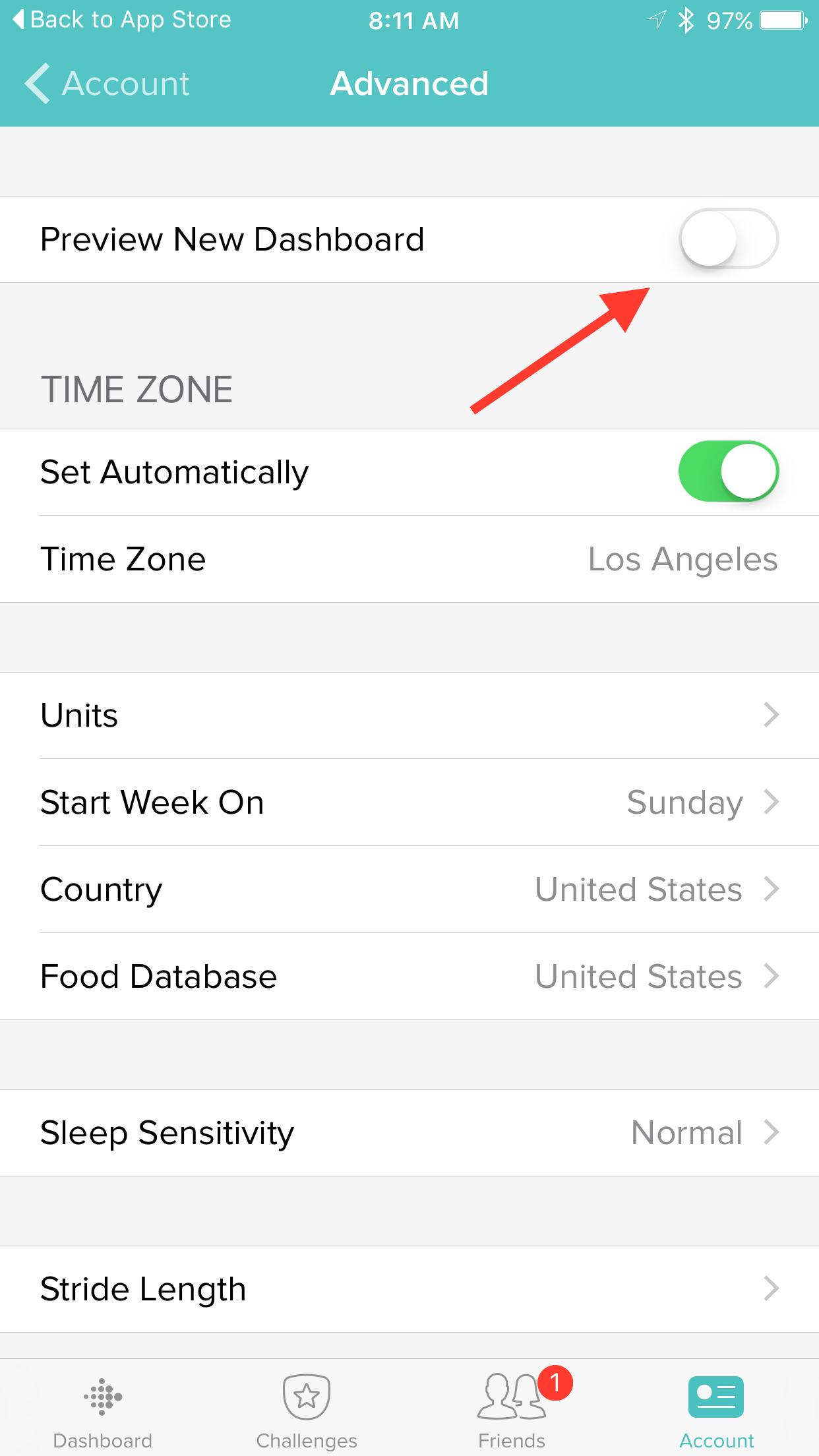Open Stride Length settings
The height and width of the screenshot is (1456, 819).
pyautogui.click(x=409, y=1289)
